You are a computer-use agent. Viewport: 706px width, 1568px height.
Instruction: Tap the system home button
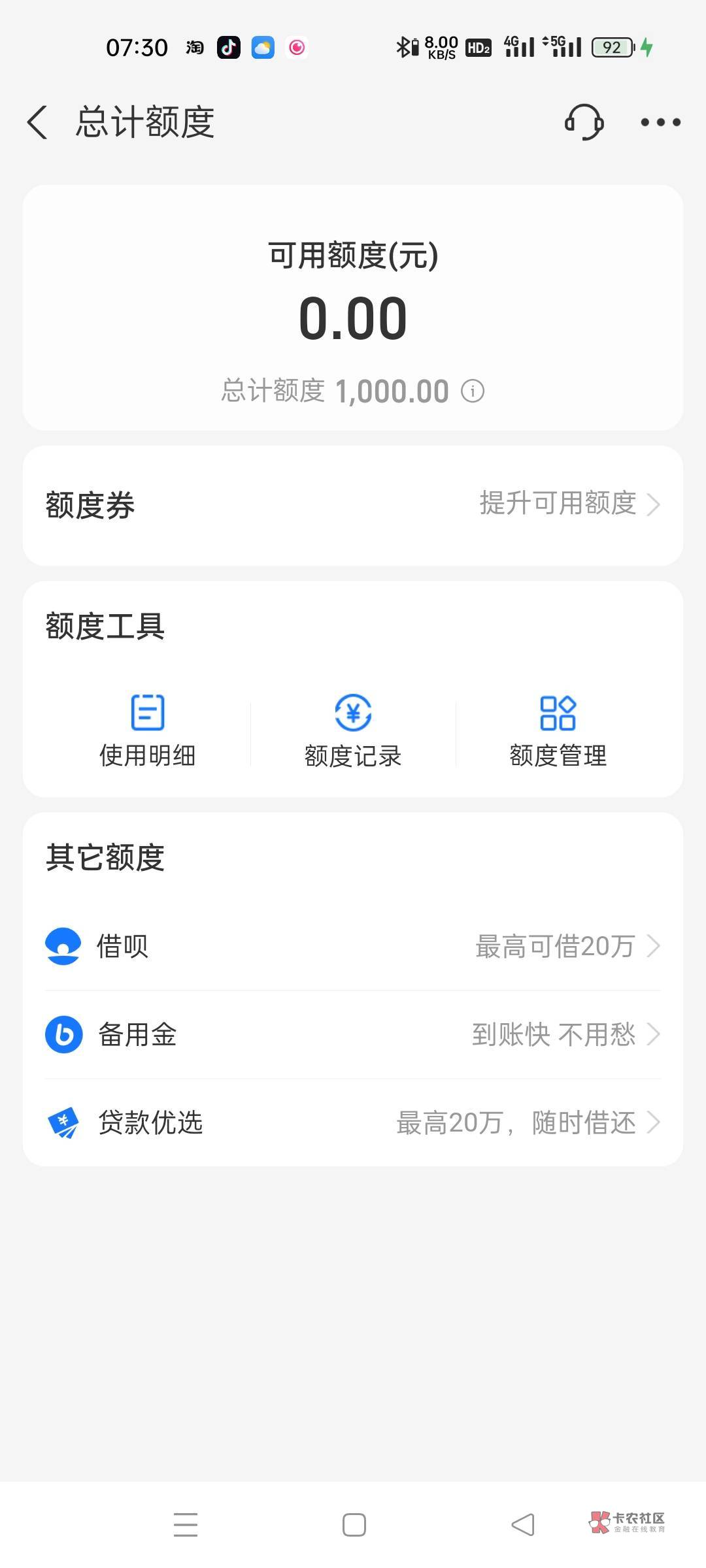click(x=354, y=1525)
